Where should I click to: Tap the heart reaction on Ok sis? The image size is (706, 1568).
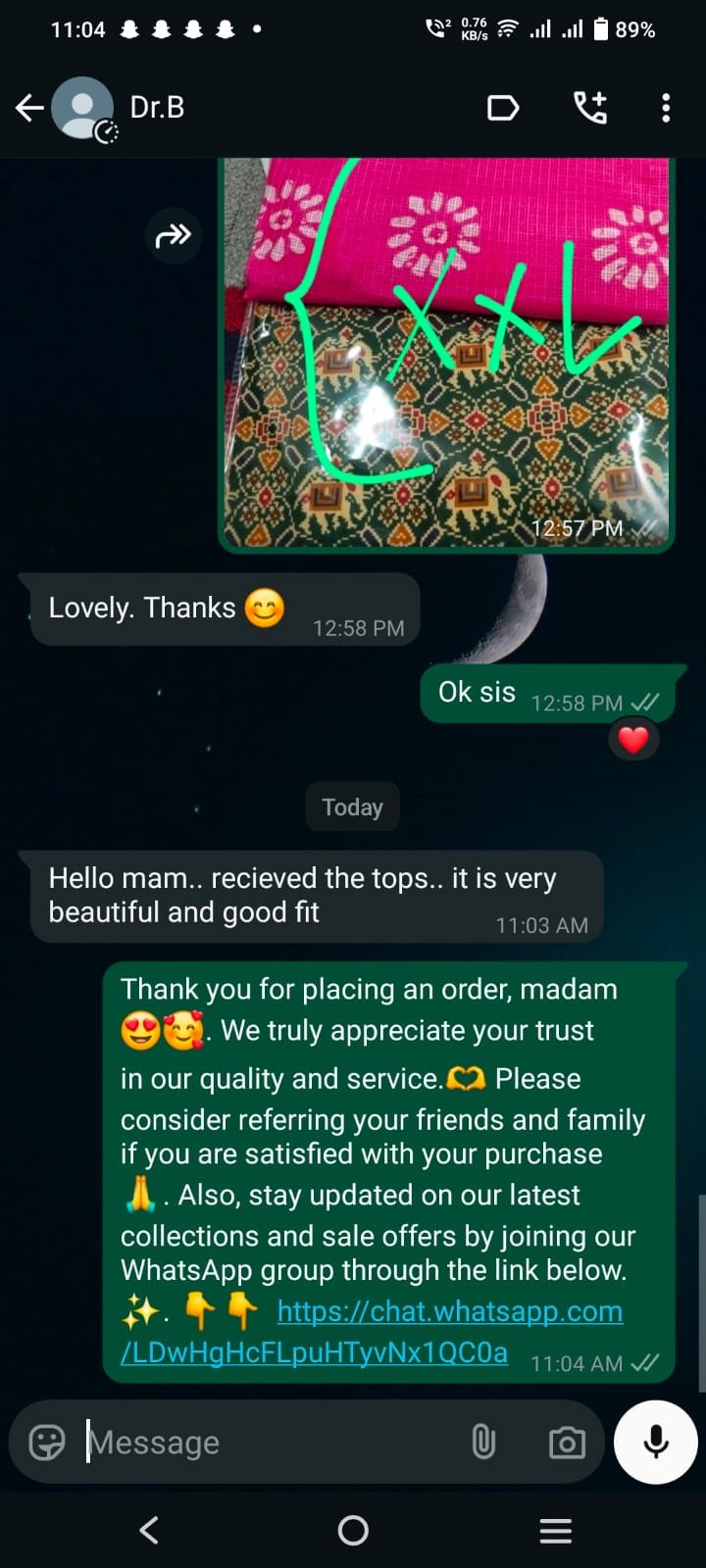tap(633, 740)
